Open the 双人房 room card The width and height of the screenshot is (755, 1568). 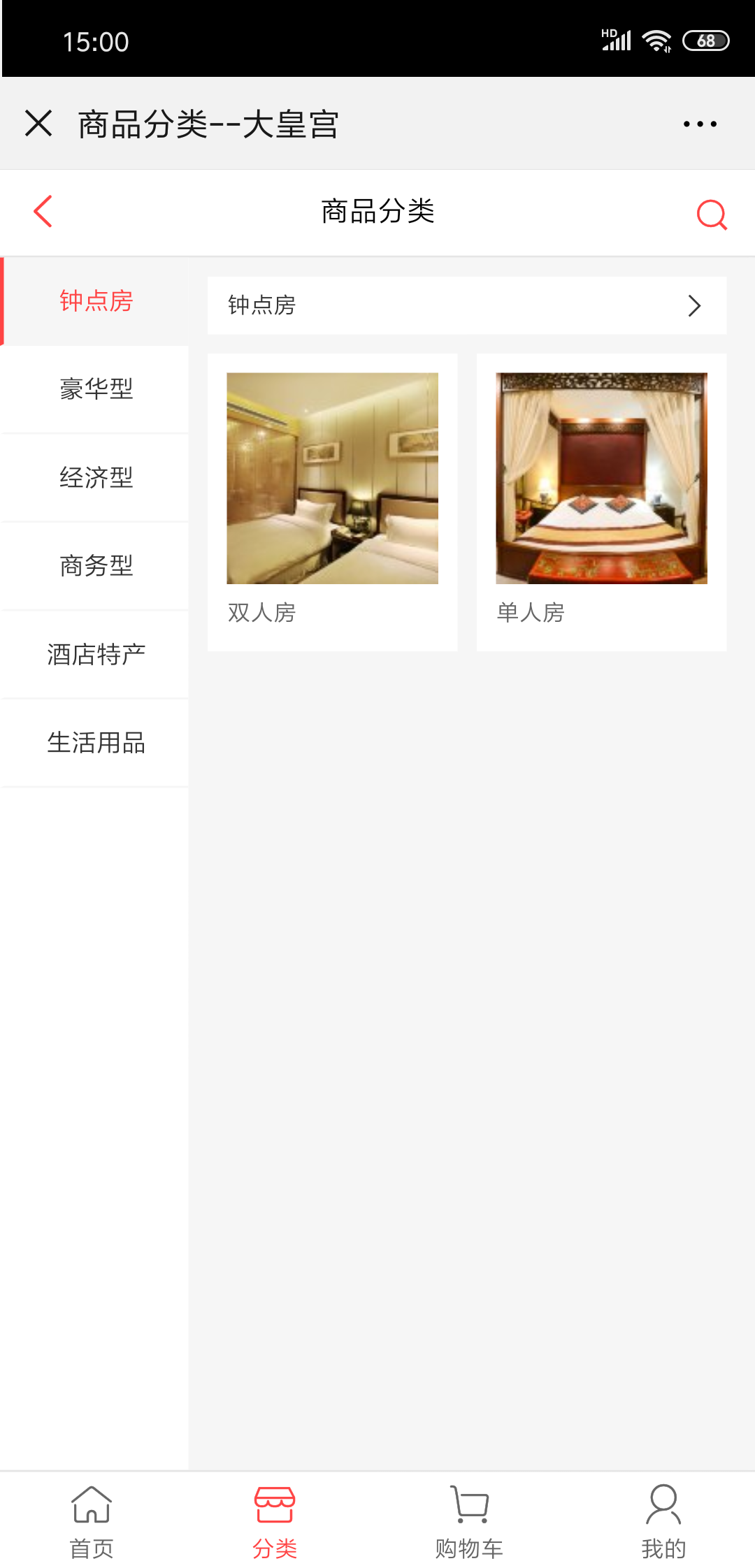point(332,502)
